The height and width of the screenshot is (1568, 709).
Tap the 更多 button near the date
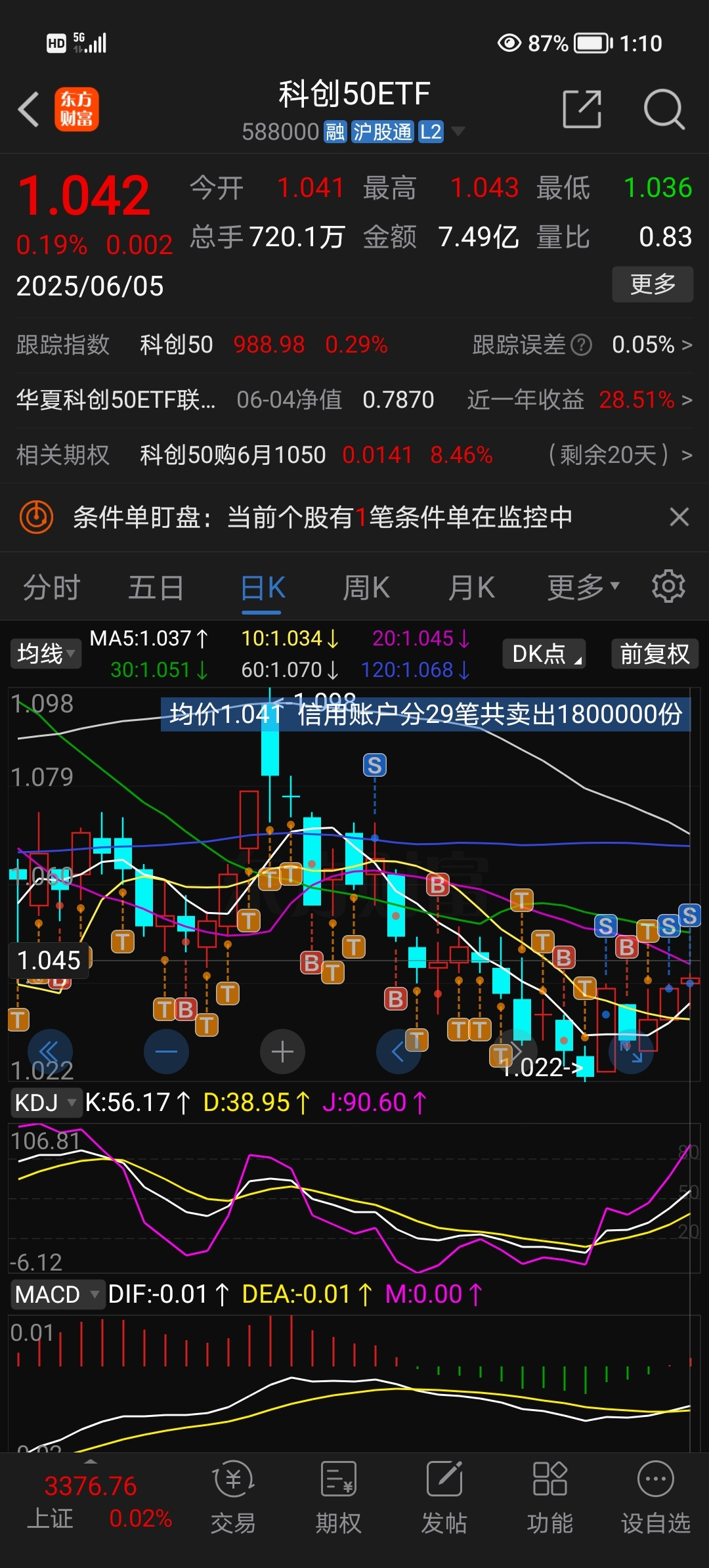click(653, 284)
